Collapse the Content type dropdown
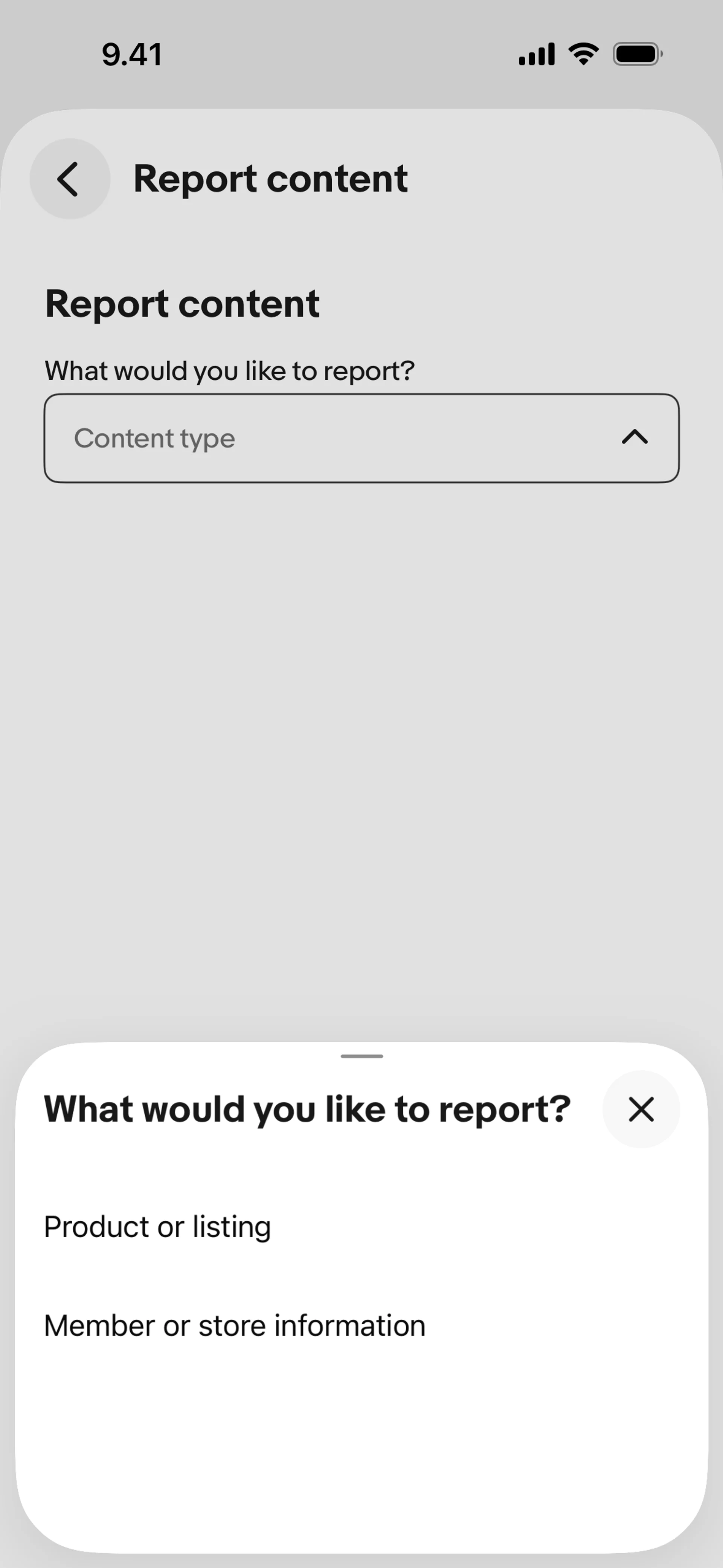723x1568 pixels. 634,438
